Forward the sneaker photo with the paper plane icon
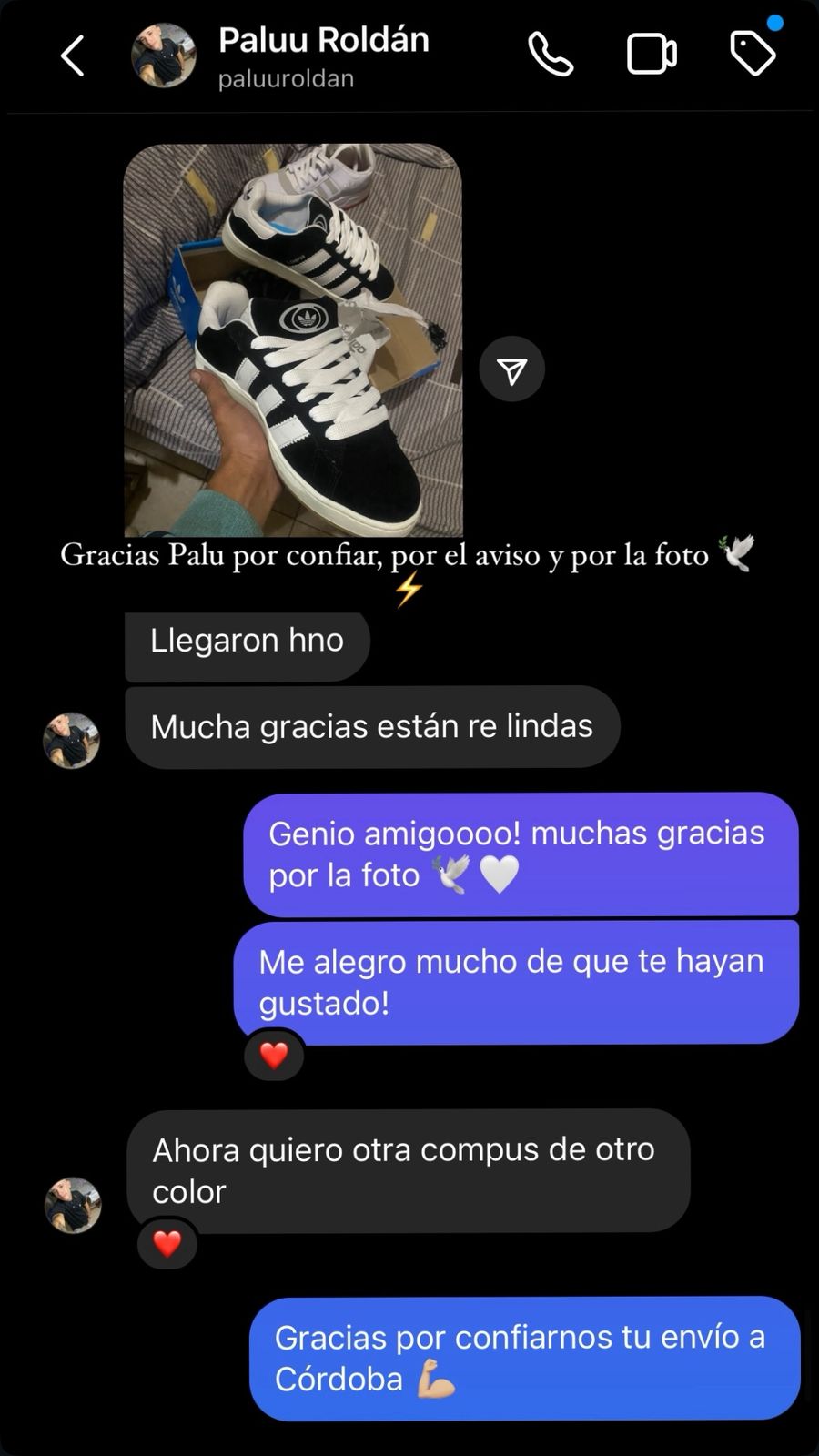819x1456 pixels. point(511,368)
